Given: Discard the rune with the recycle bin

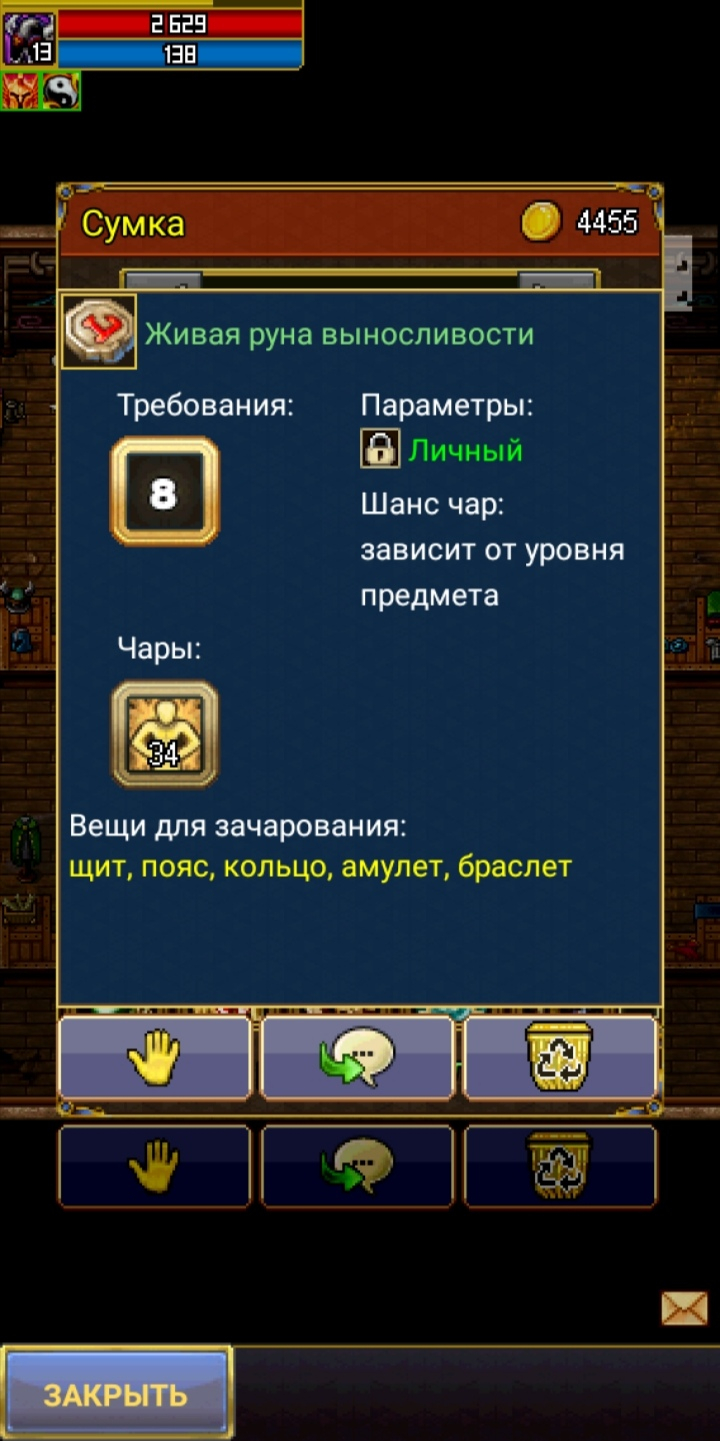Looking at the screenshot, I should click(560, 1058).
